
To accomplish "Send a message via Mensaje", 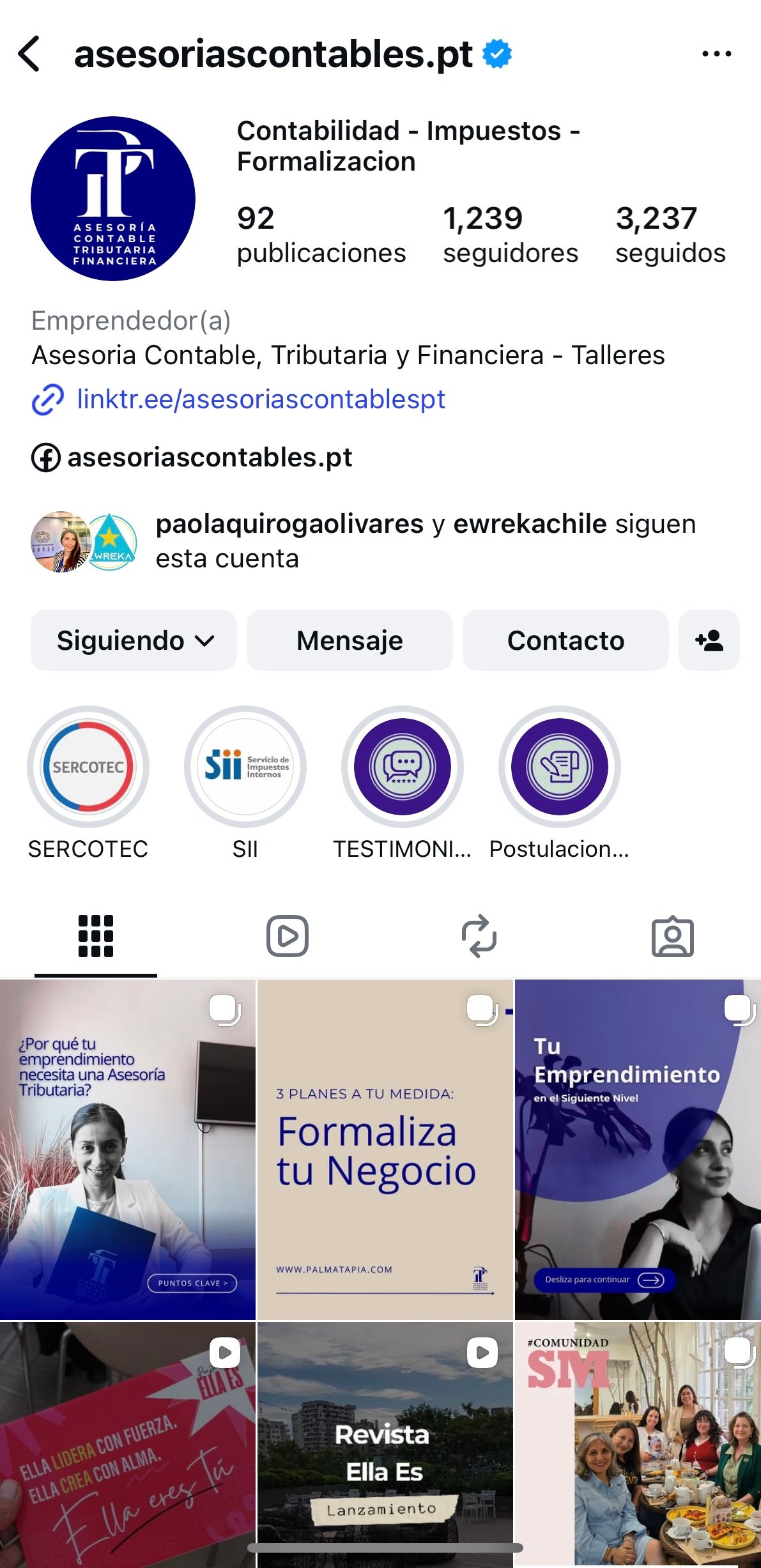I will click(350, 640).
